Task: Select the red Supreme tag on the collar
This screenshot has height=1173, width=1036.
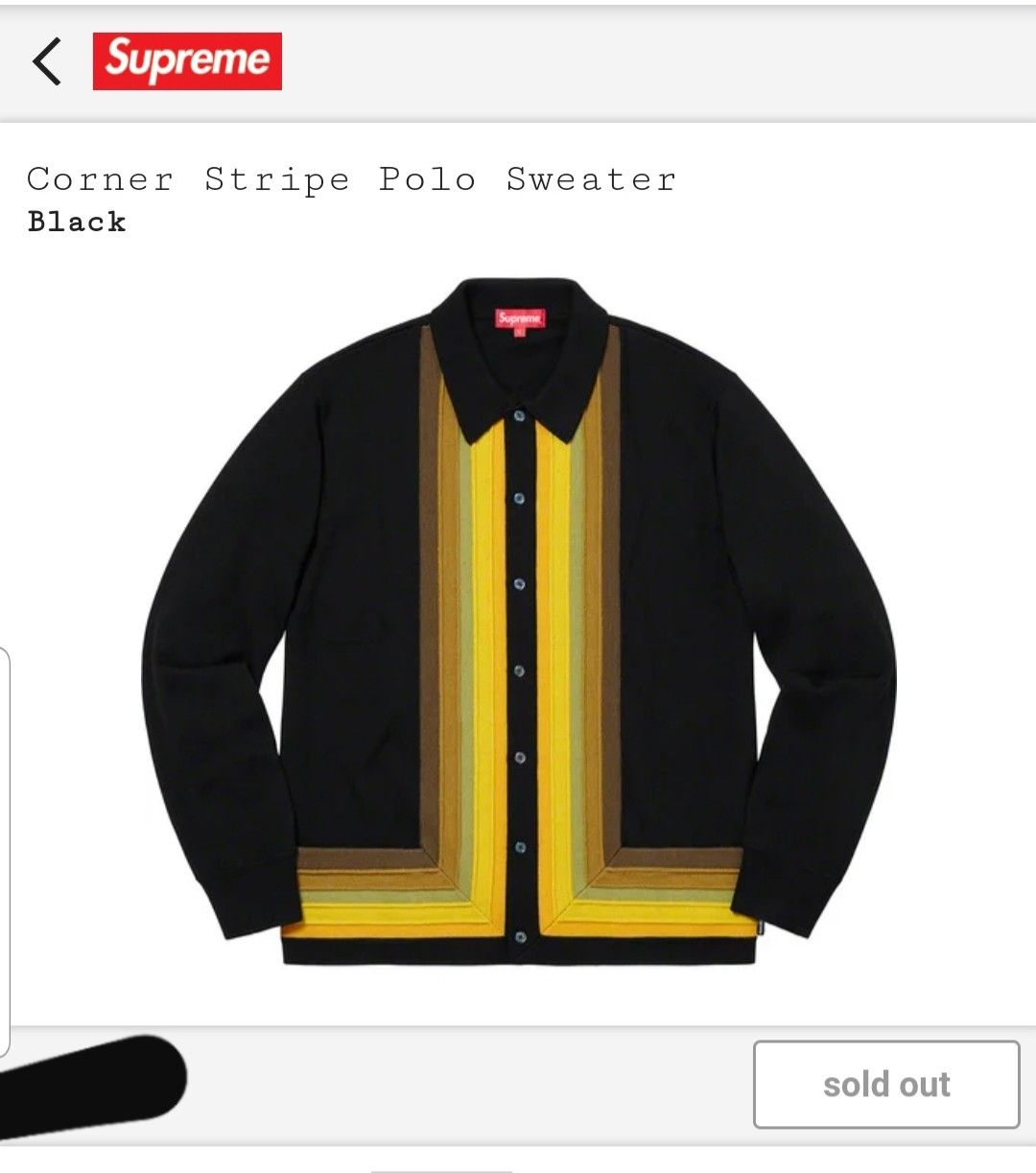Action: (x=518, y=316)
